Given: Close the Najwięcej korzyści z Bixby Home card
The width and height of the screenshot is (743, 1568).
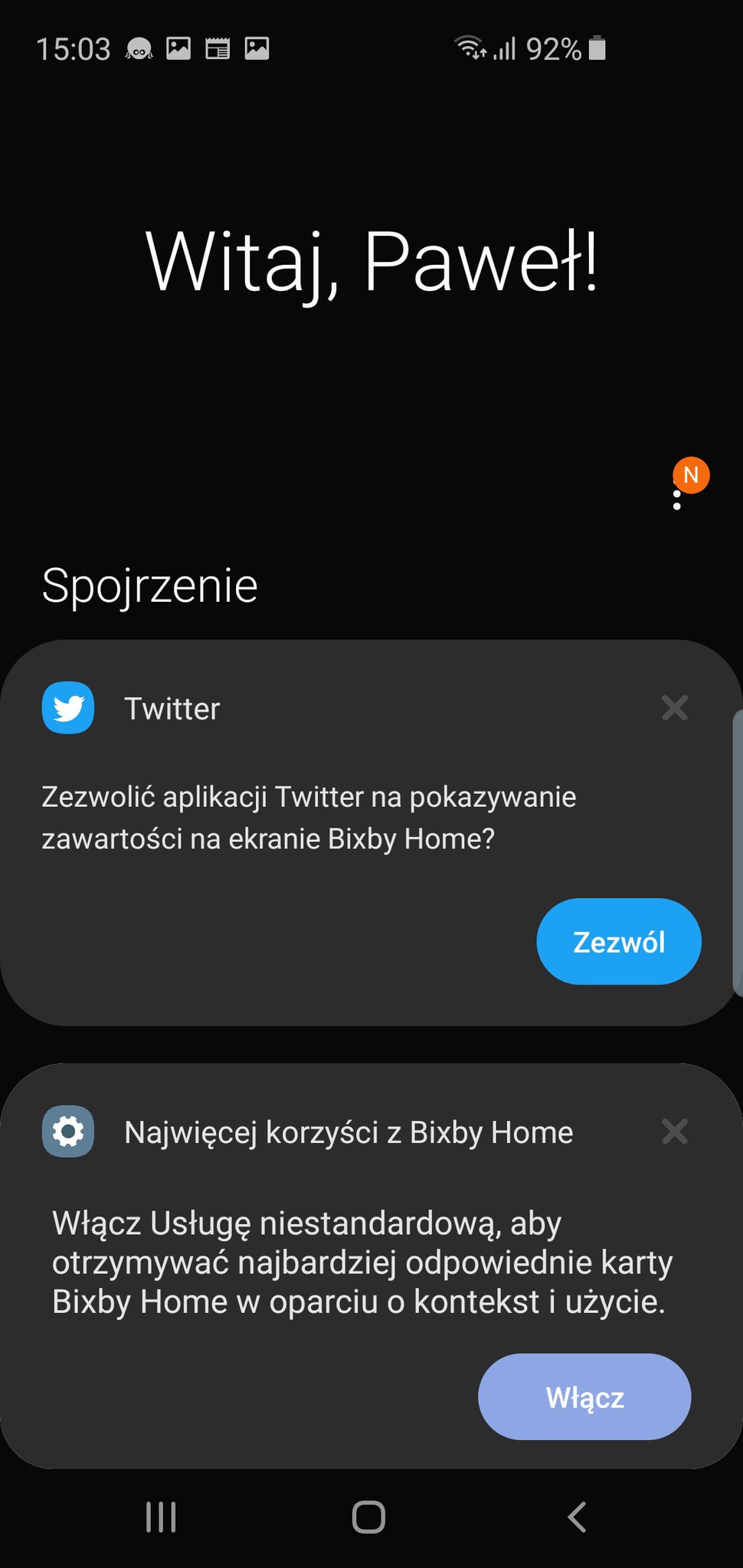Looking at the screenshot, I should [x=674, y=1132].
